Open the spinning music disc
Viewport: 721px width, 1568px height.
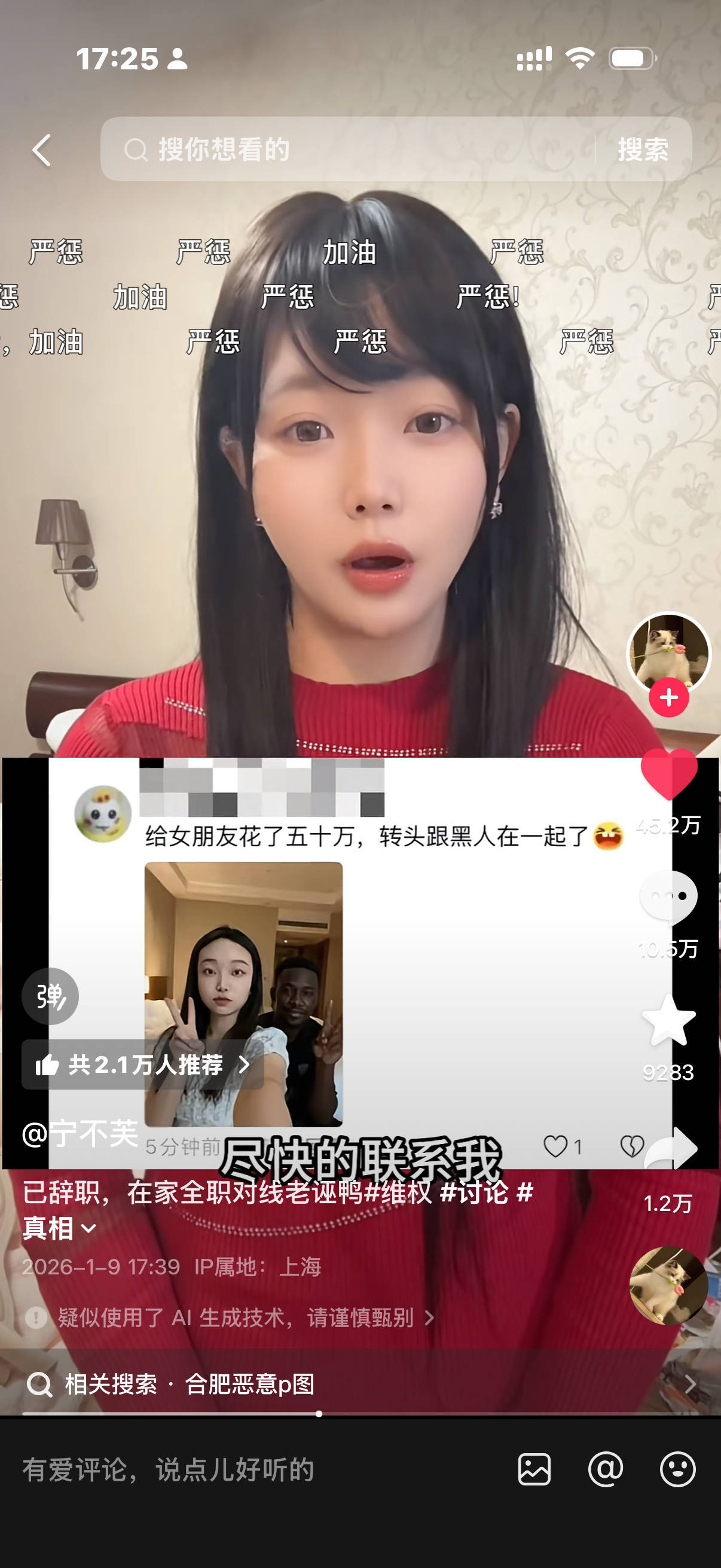coord(668,1286)
